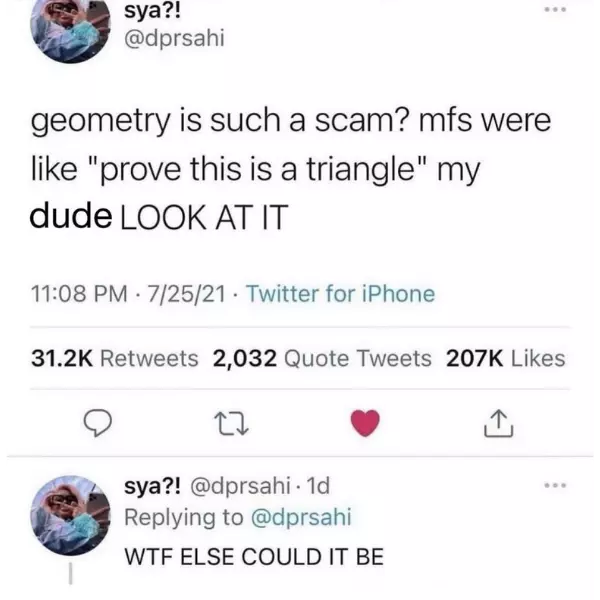The width and height of the screenshot is (600, 600).
Task: Open the Twitter for iPhone source link
Action: [x=340, y=294]
